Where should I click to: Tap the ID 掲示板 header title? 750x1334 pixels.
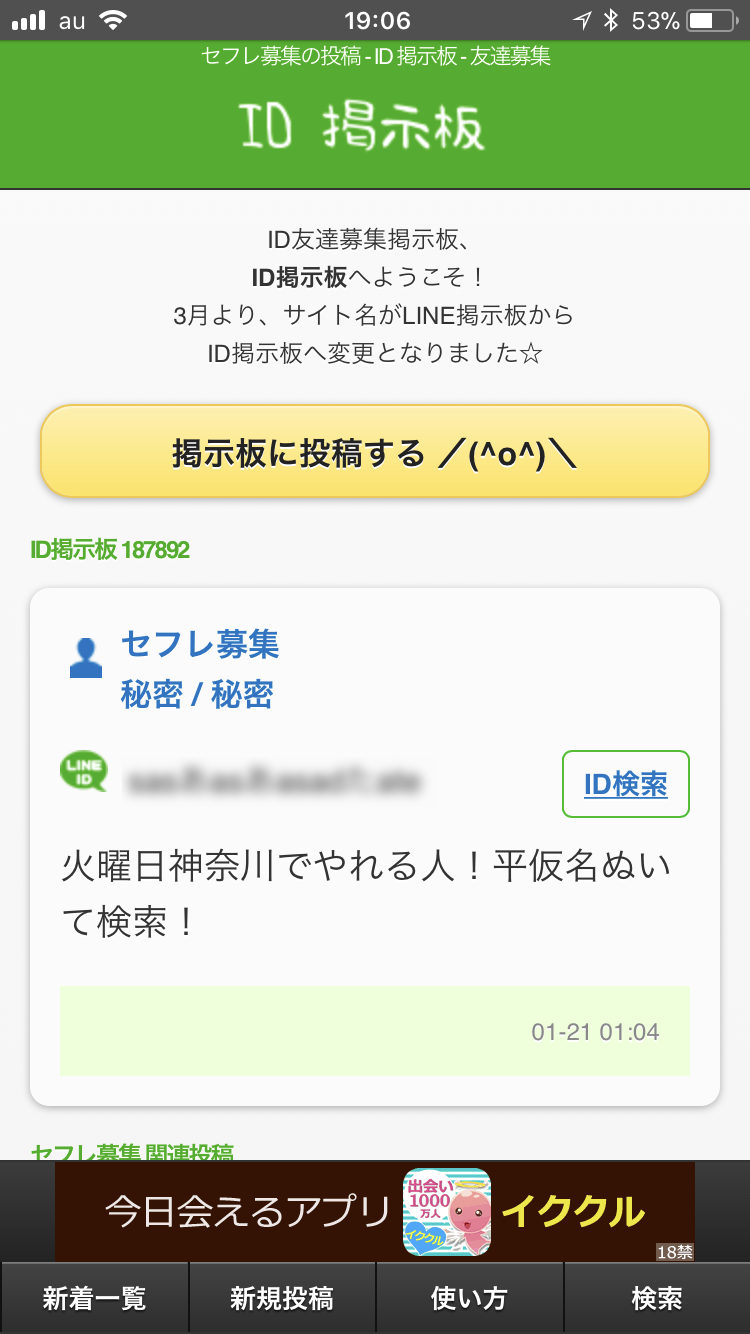pyautogui.click(x=364, y=128)
